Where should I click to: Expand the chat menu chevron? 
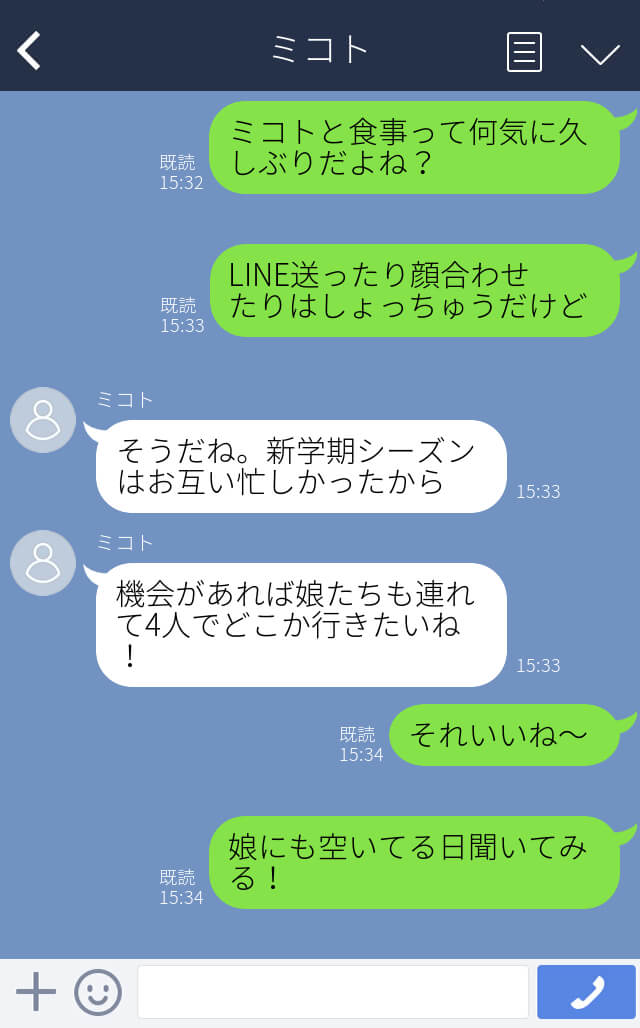click(x=600, y=54)
